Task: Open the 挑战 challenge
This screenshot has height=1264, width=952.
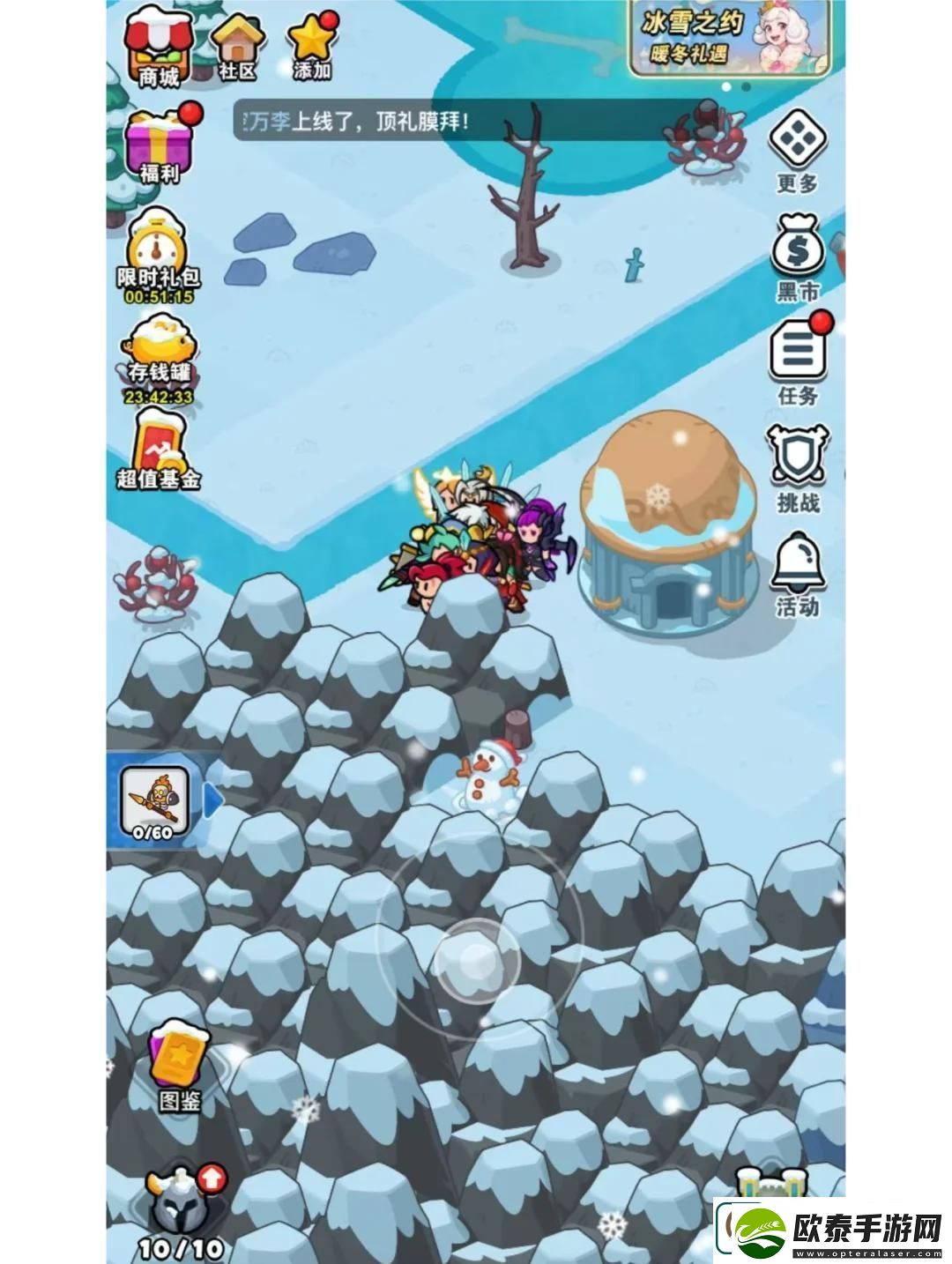Action: point(797,467)
